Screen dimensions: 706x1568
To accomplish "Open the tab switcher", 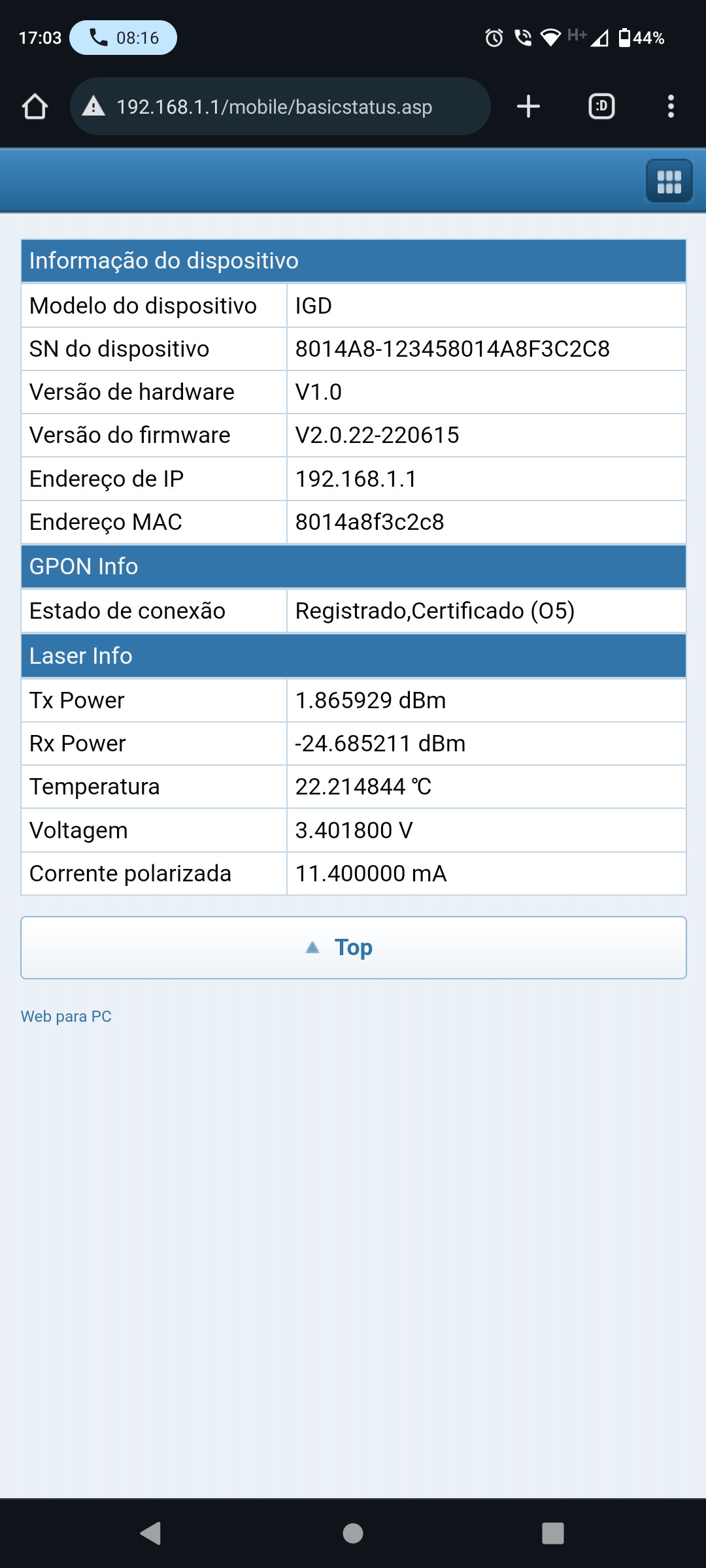I will click(601, 106).
